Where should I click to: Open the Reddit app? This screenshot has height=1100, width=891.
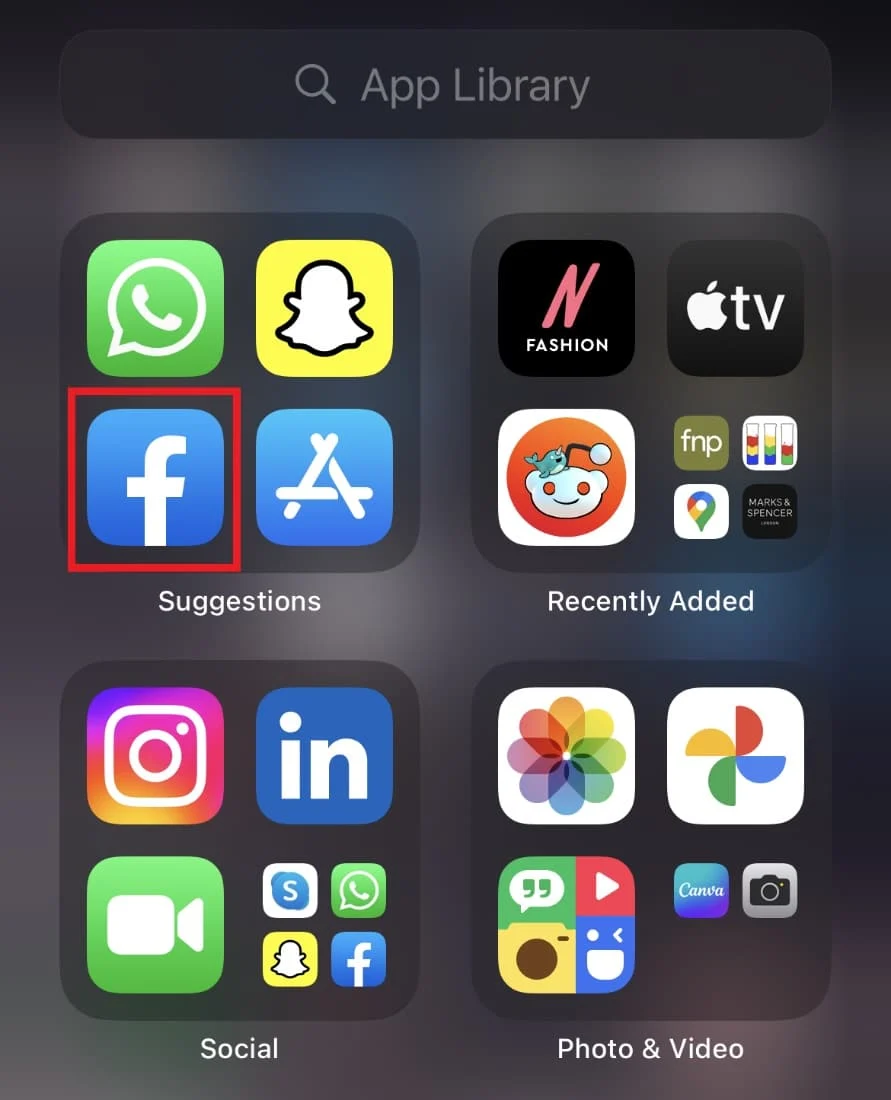click(566, 477)
